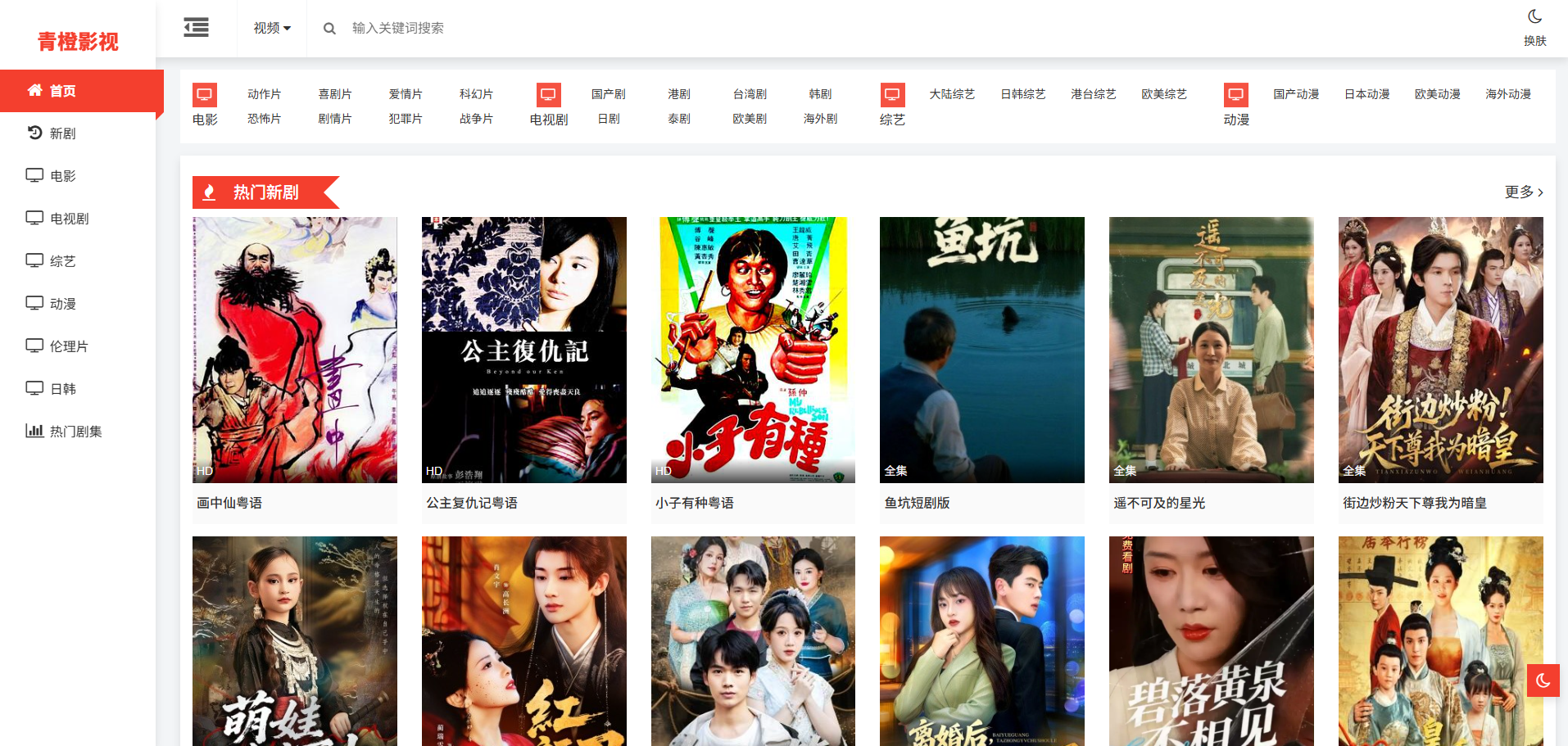Select 热门剧集 in the sidebar
This screenshot has width=1568, height=746.
[75, 432]
